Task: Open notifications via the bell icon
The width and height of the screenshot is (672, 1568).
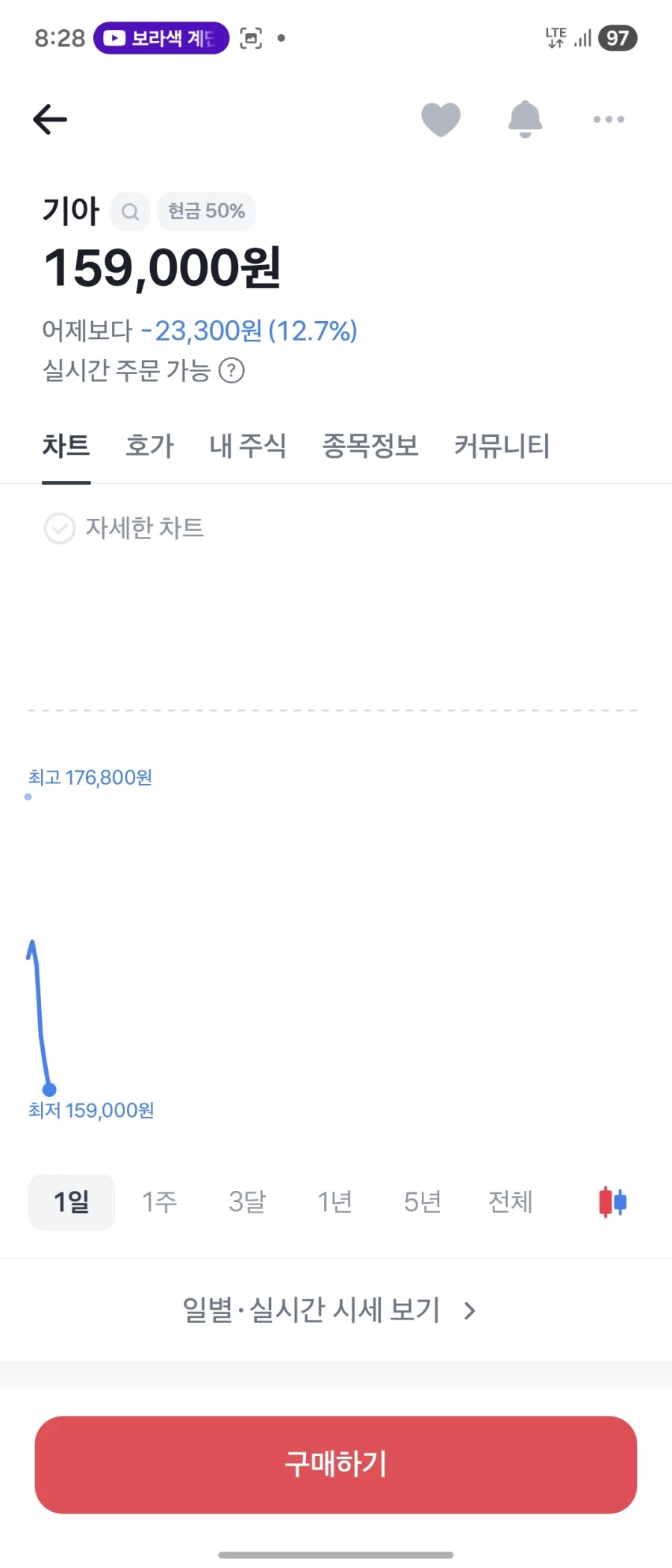Action: pyautogui.click(x=525, y=119)
